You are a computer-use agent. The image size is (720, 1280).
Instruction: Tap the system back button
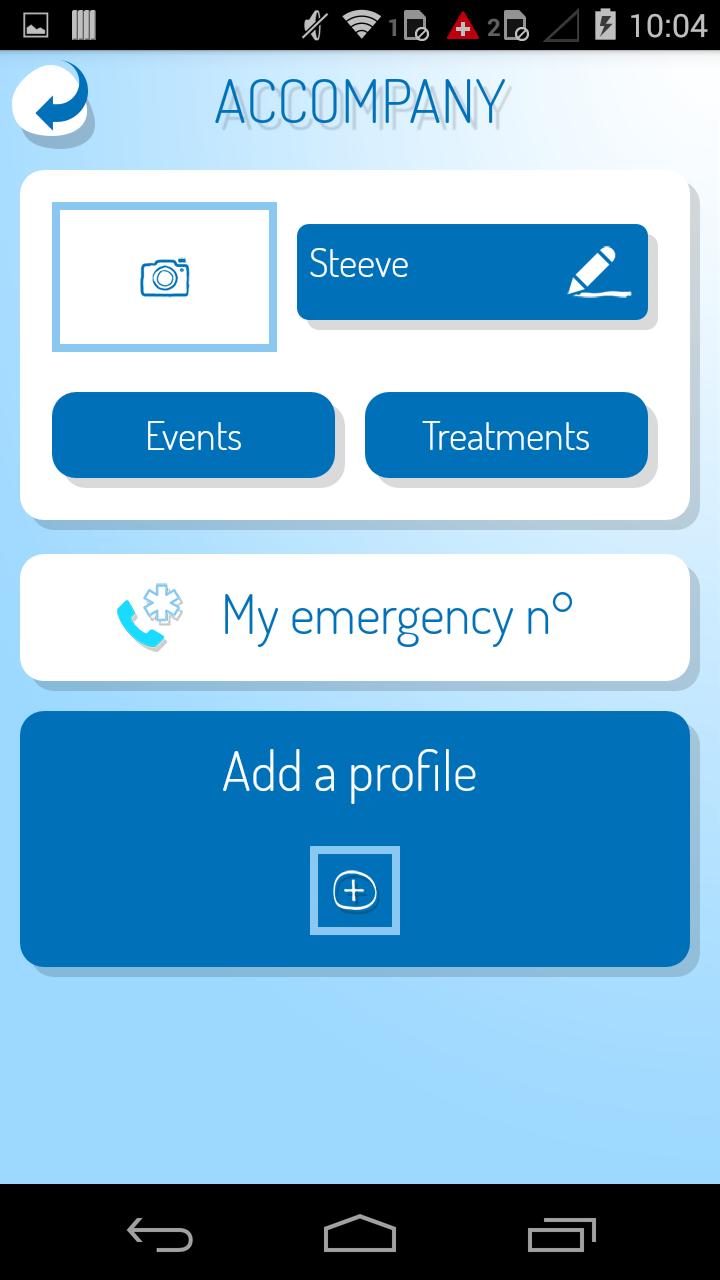160,1233
